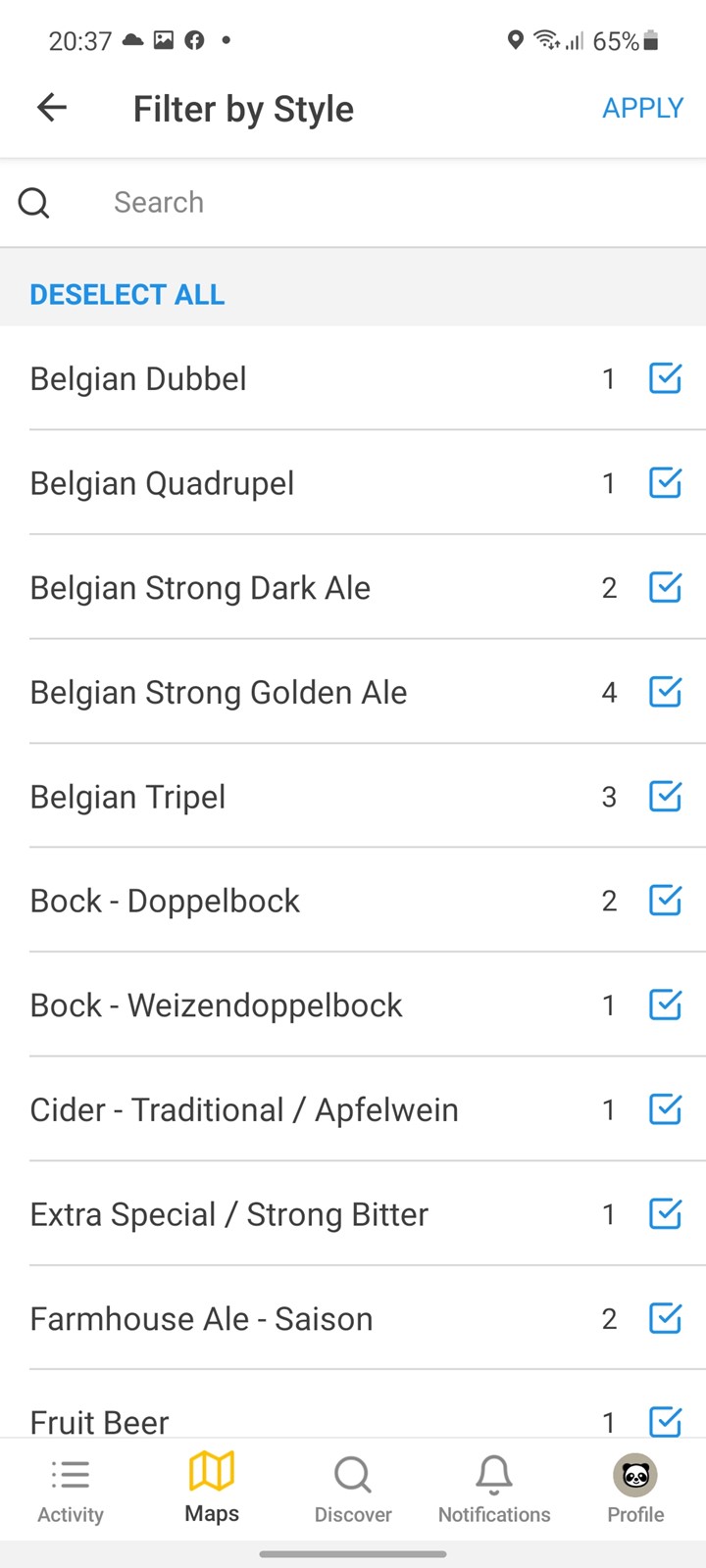Image resolution: width=706 pixels, height=1568 pixels.
Task: Untick Belgian Strong Dark Ale
Action: pos(665,587)
